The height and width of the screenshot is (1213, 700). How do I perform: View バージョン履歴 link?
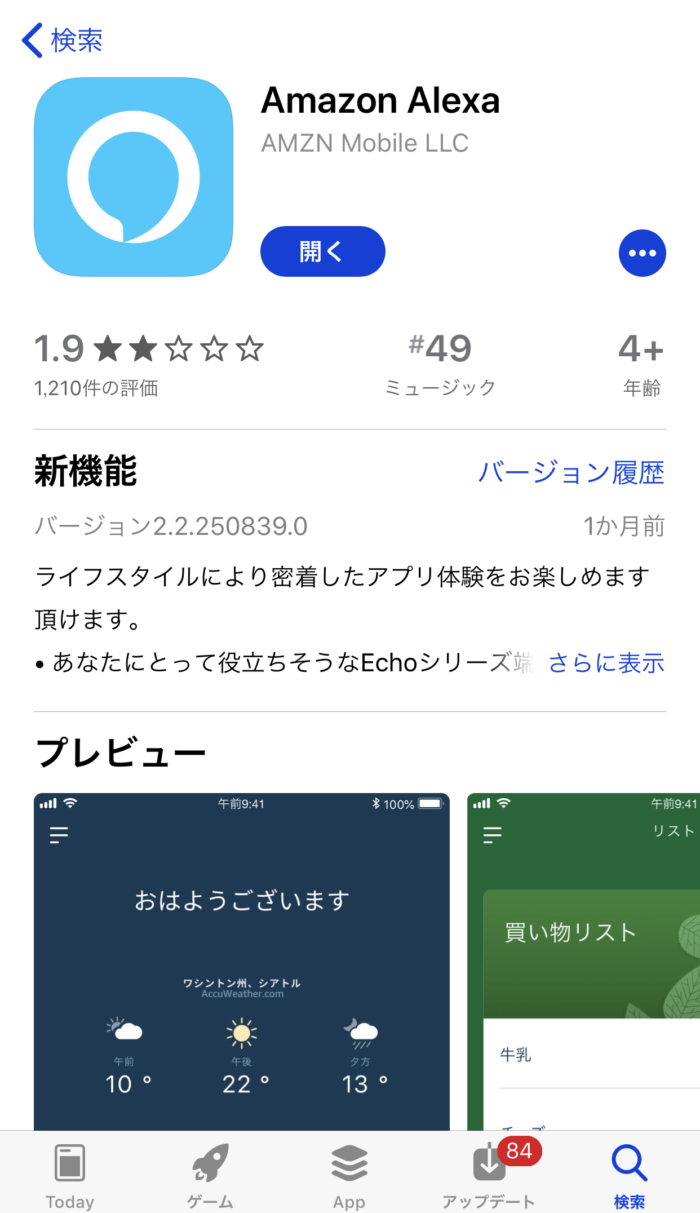[x=570, y=473]
